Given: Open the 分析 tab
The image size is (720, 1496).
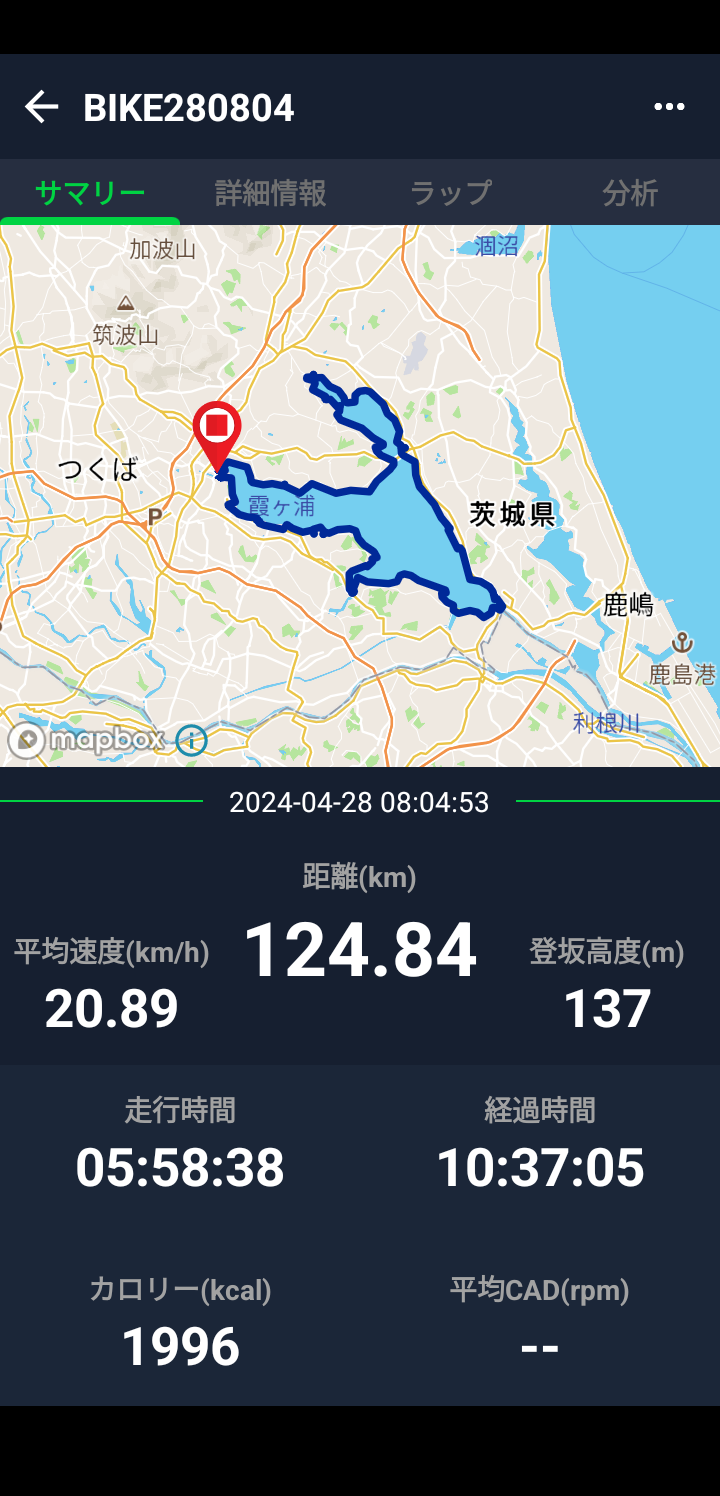Looking at the screenshot, I should 630,193.
